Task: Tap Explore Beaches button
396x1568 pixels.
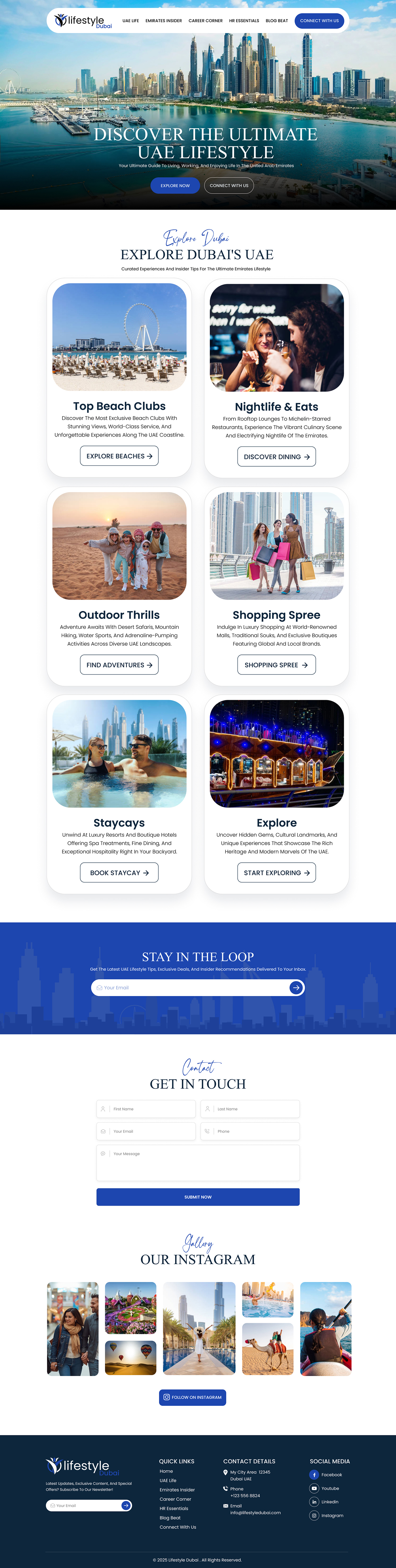Action: point(119,456)
